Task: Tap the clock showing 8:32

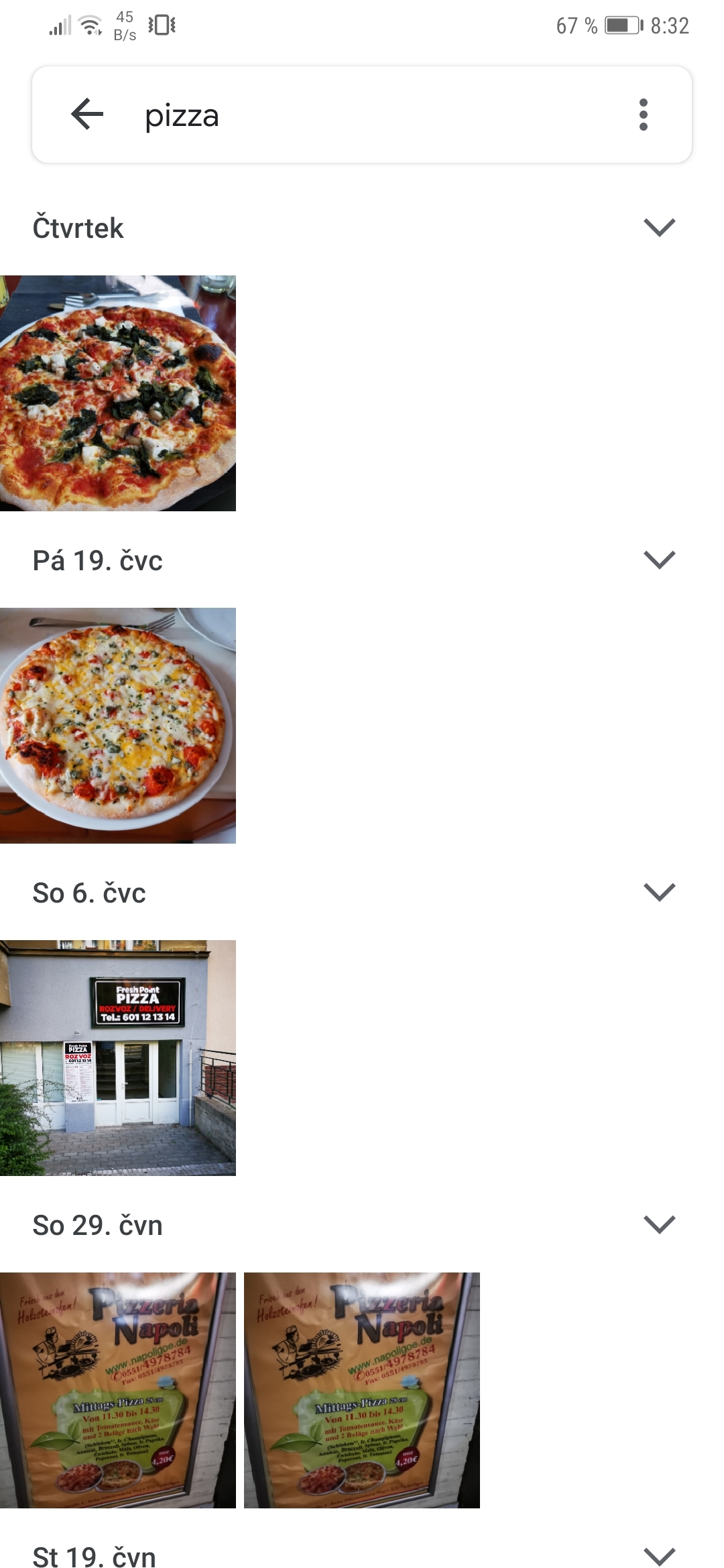Action: point(669,25)
